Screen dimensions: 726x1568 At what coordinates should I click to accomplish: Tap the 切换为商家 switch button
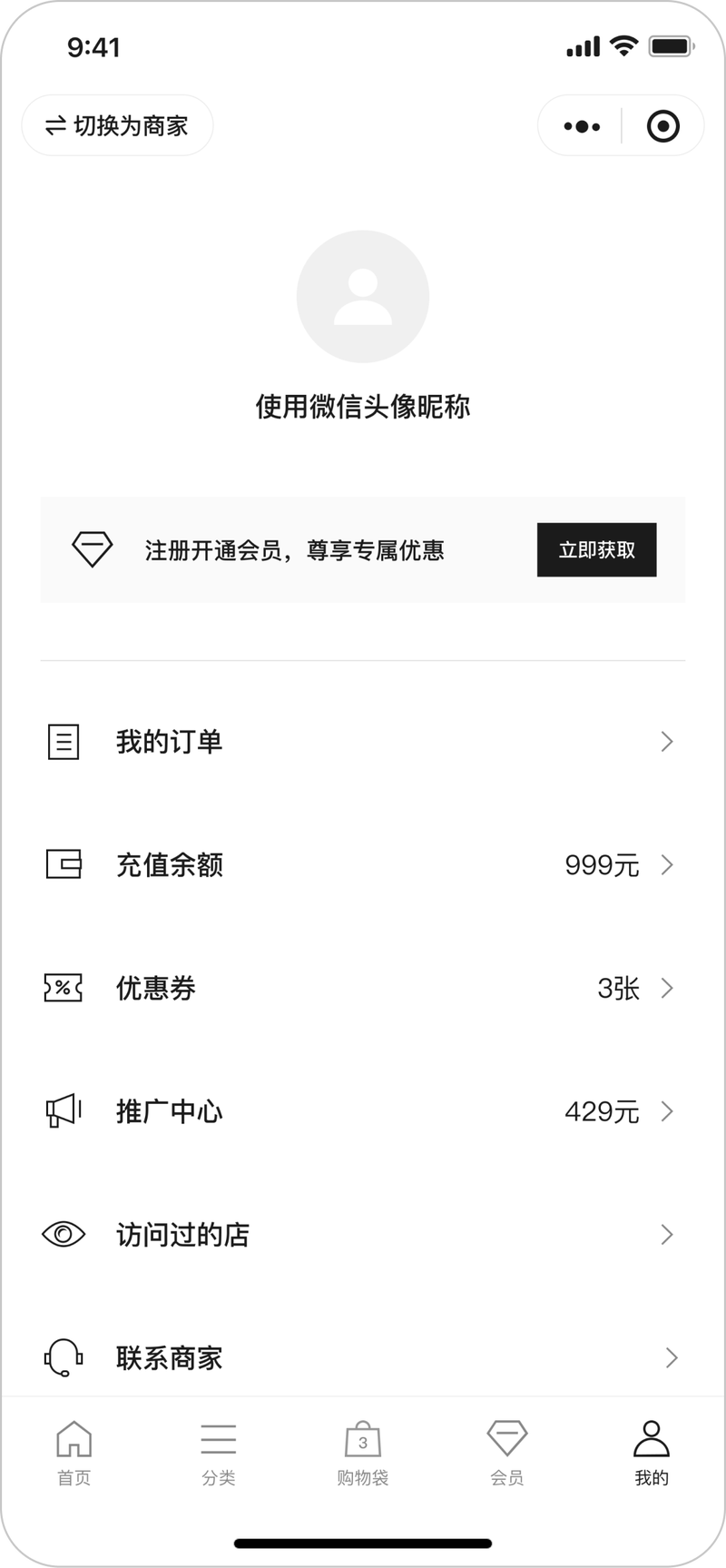[117, 125]
